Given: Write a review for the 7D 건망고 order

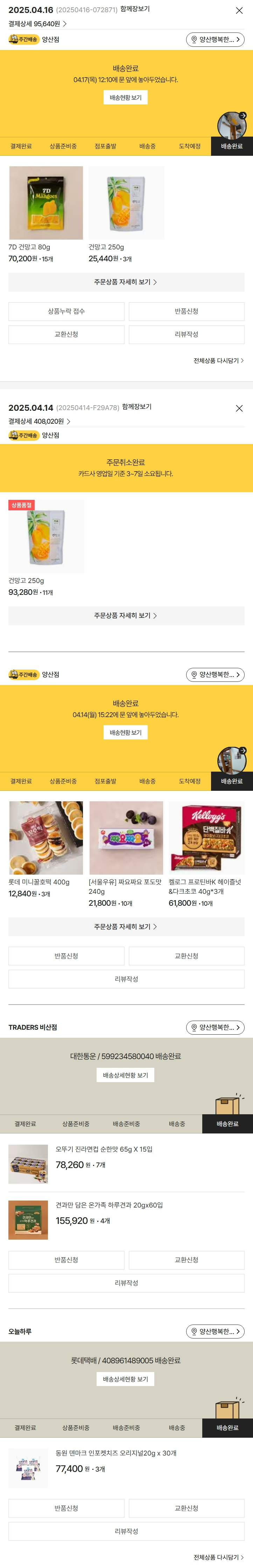Looking at the screenshot, I should (x=186, y=334).
